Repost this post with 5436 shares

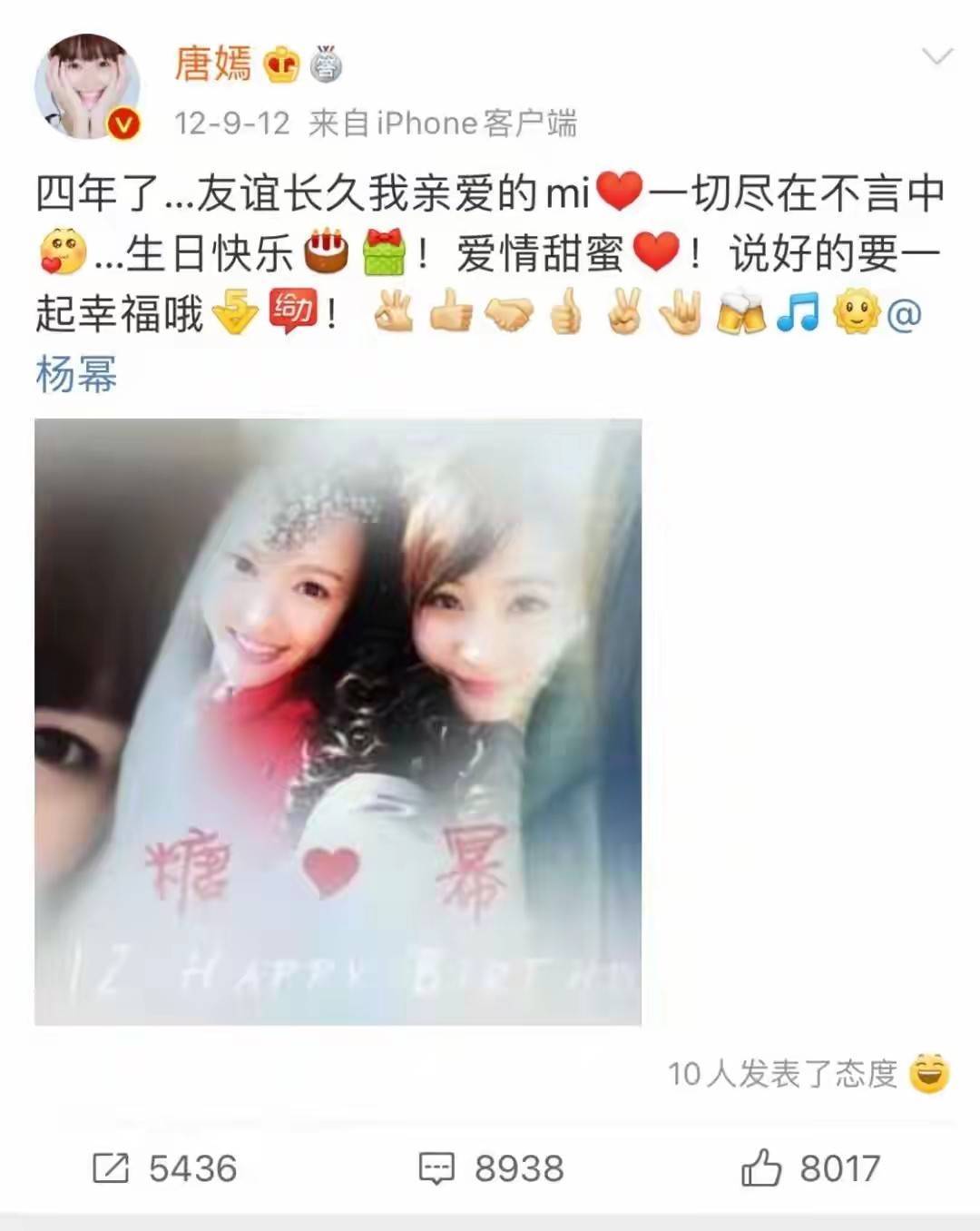[165, 1168]
